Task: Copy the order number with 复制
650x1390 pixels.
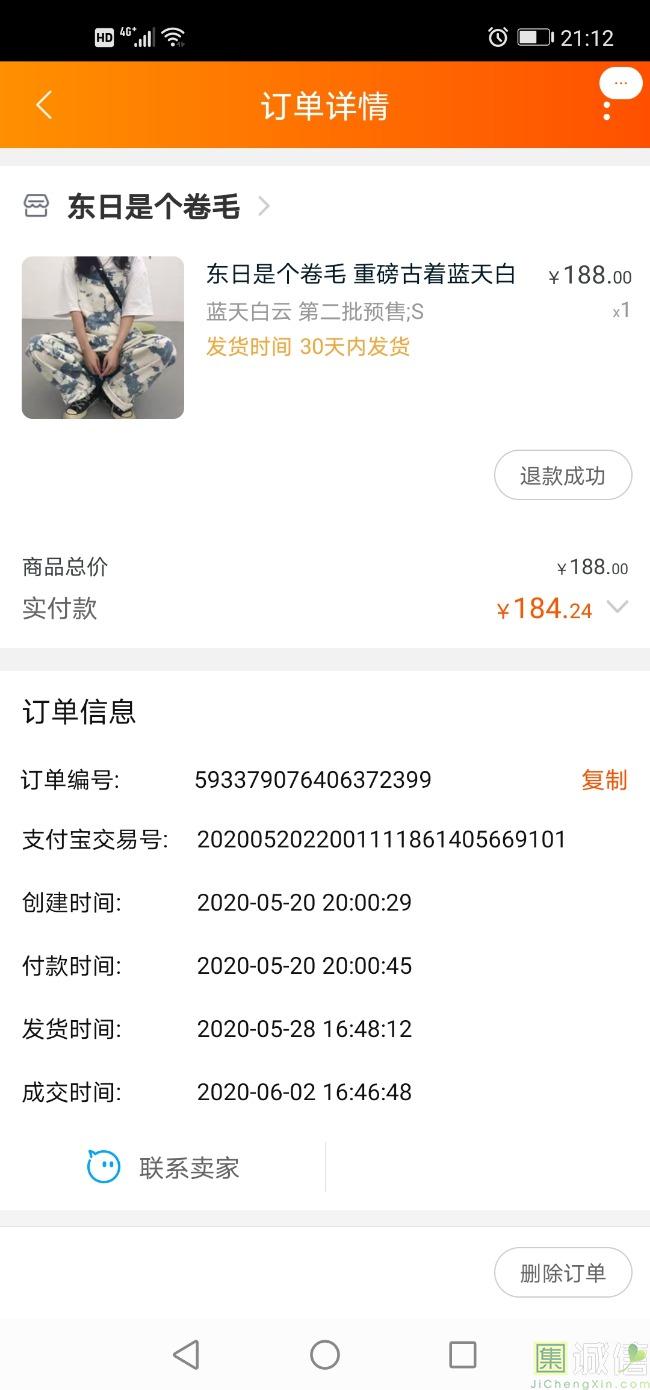Action: click(x=604, y=780)
